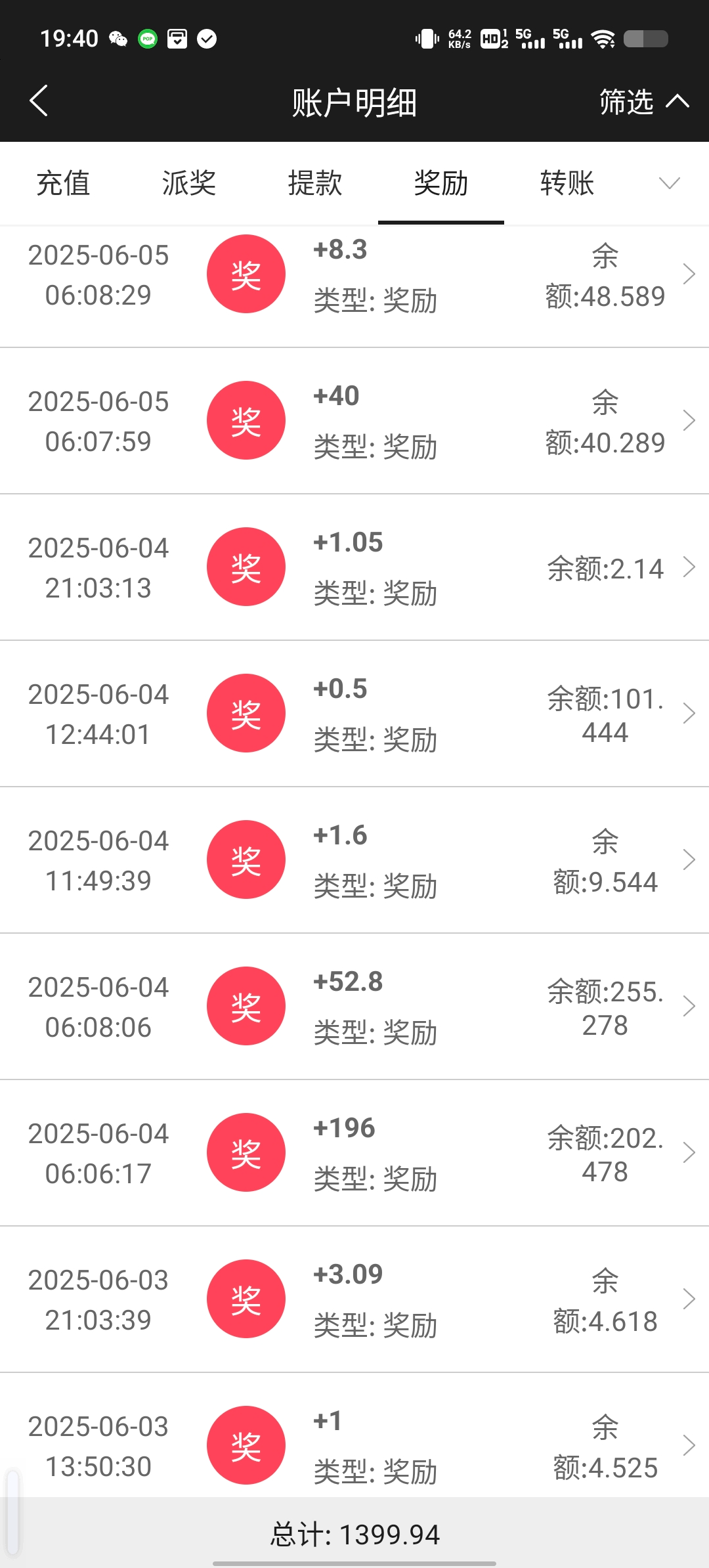This screenshot has height=1568, width=709.
Task: Open the +0.5 reward entry
Action: click(x=354, y=714)
